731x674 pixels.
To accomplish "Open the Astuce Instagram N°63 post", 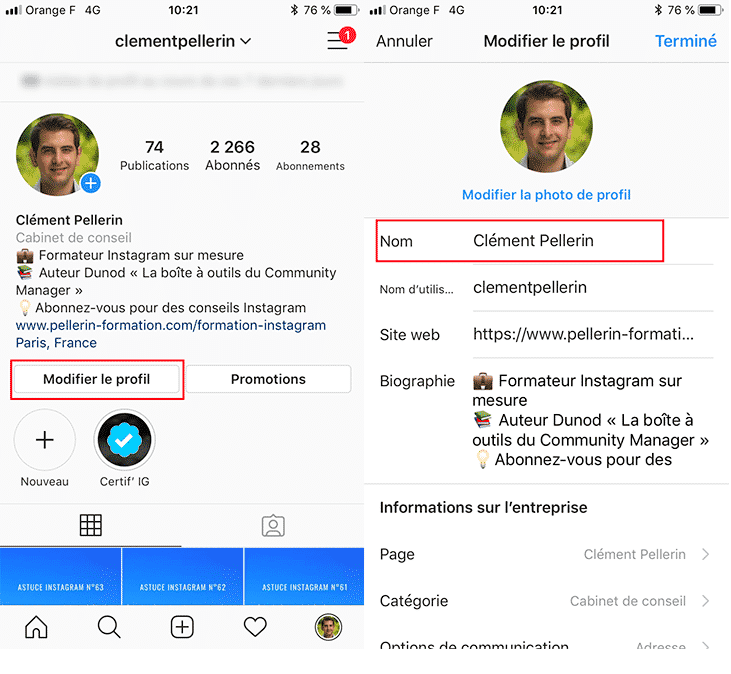I will coord(60,577).
